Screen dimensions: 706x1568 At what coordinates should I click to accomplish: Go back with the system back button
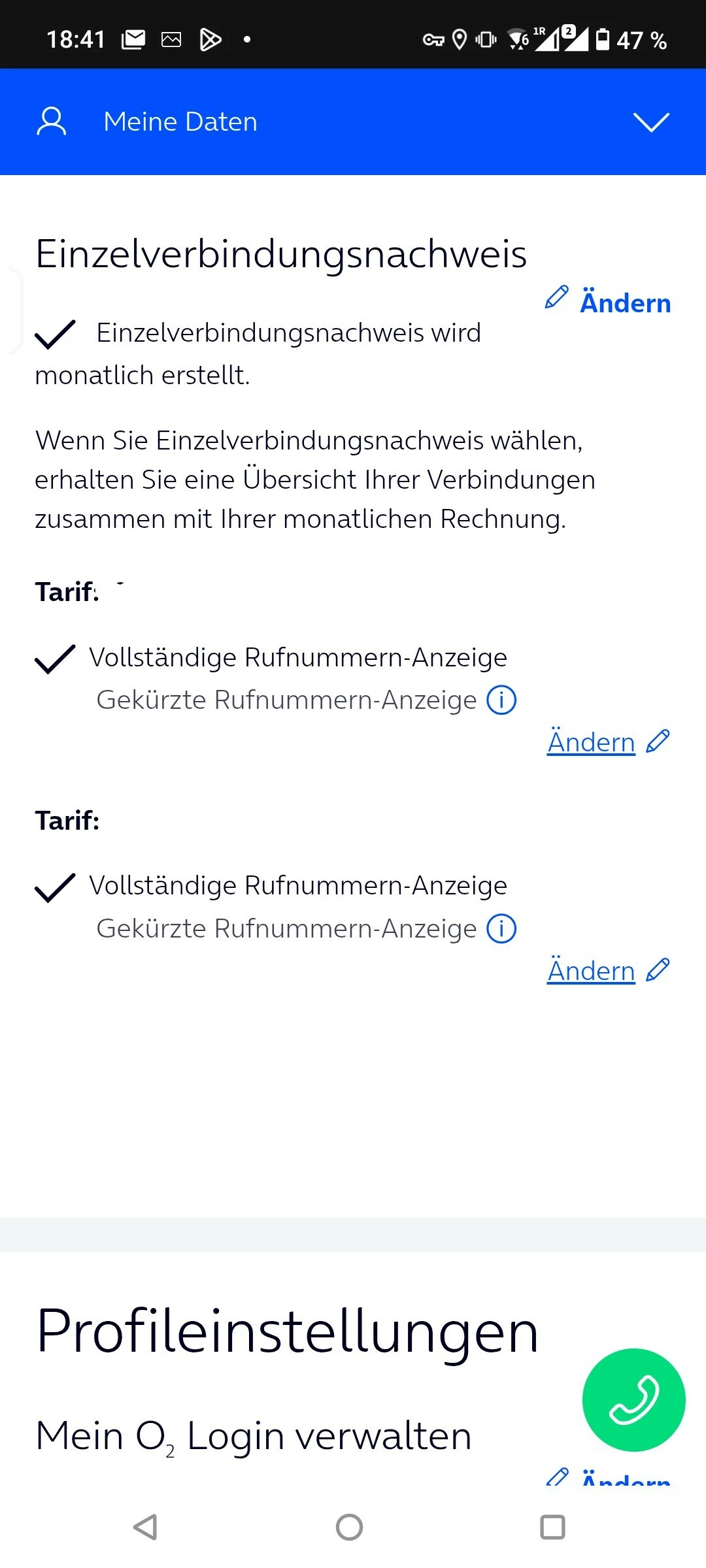pos(145,1527)
